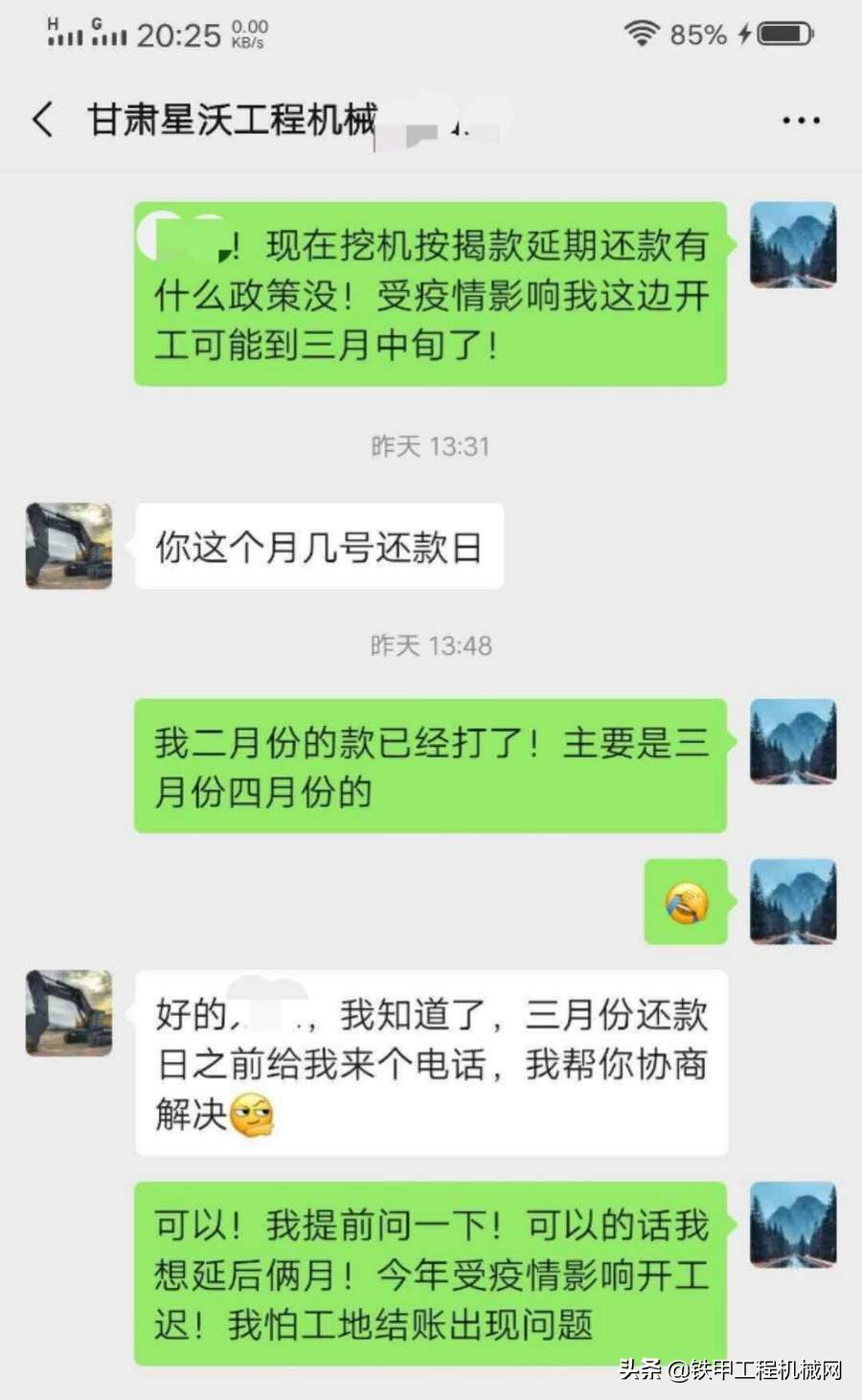This screenshot has width=862, height=1400.
Task: Select the message asking about repayment date
Action: pos(320,546)
